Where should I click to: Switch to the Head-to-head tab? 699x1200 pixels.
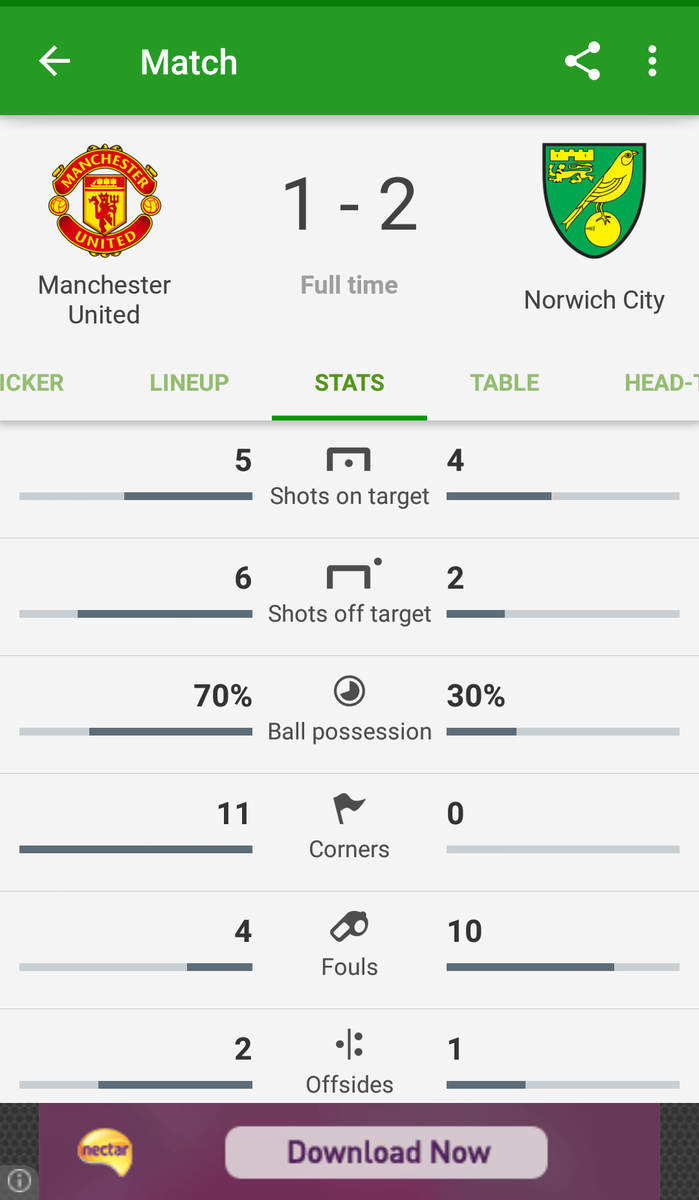click(660, 383)
